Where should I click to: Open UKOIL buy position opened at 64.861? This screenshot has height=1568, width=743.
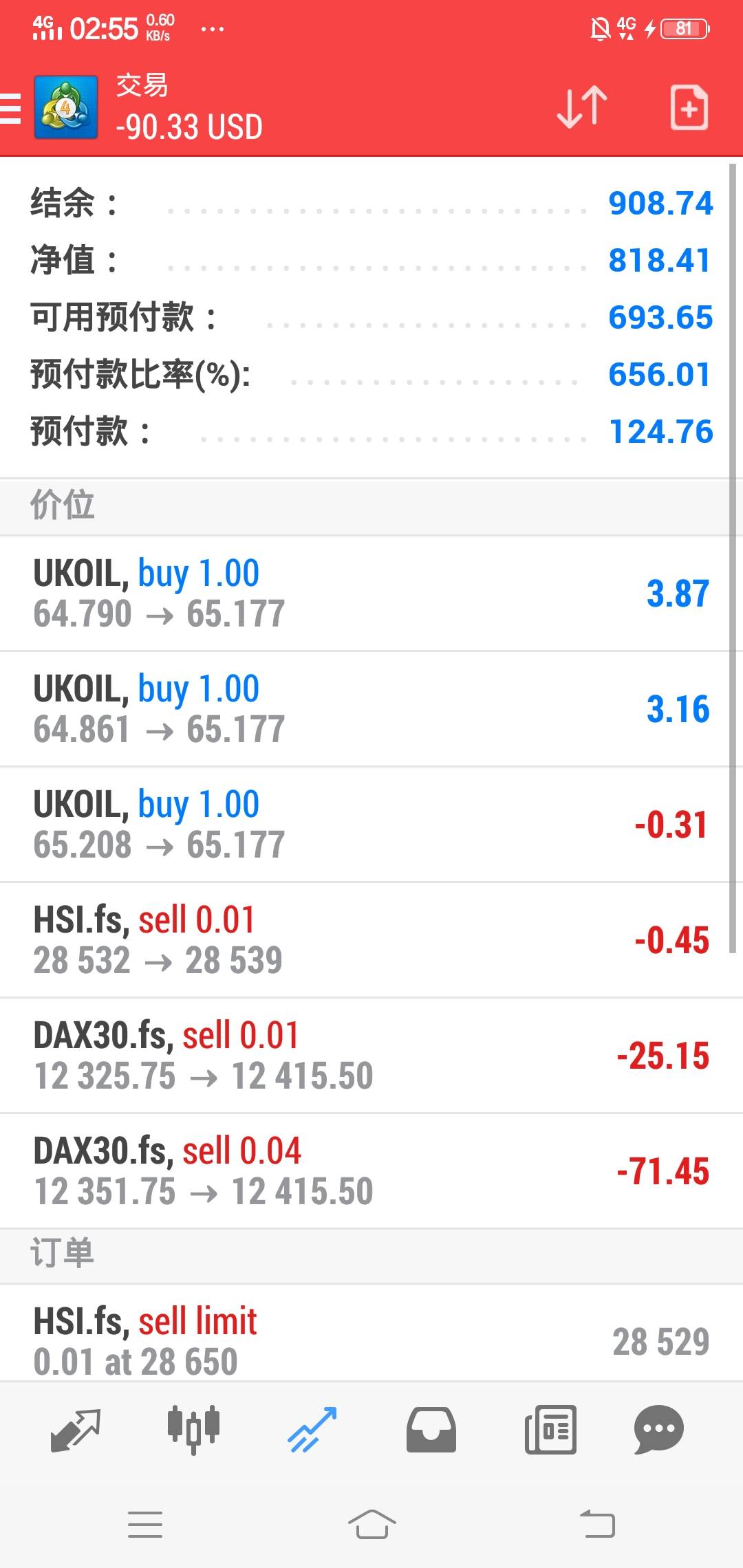371,709
